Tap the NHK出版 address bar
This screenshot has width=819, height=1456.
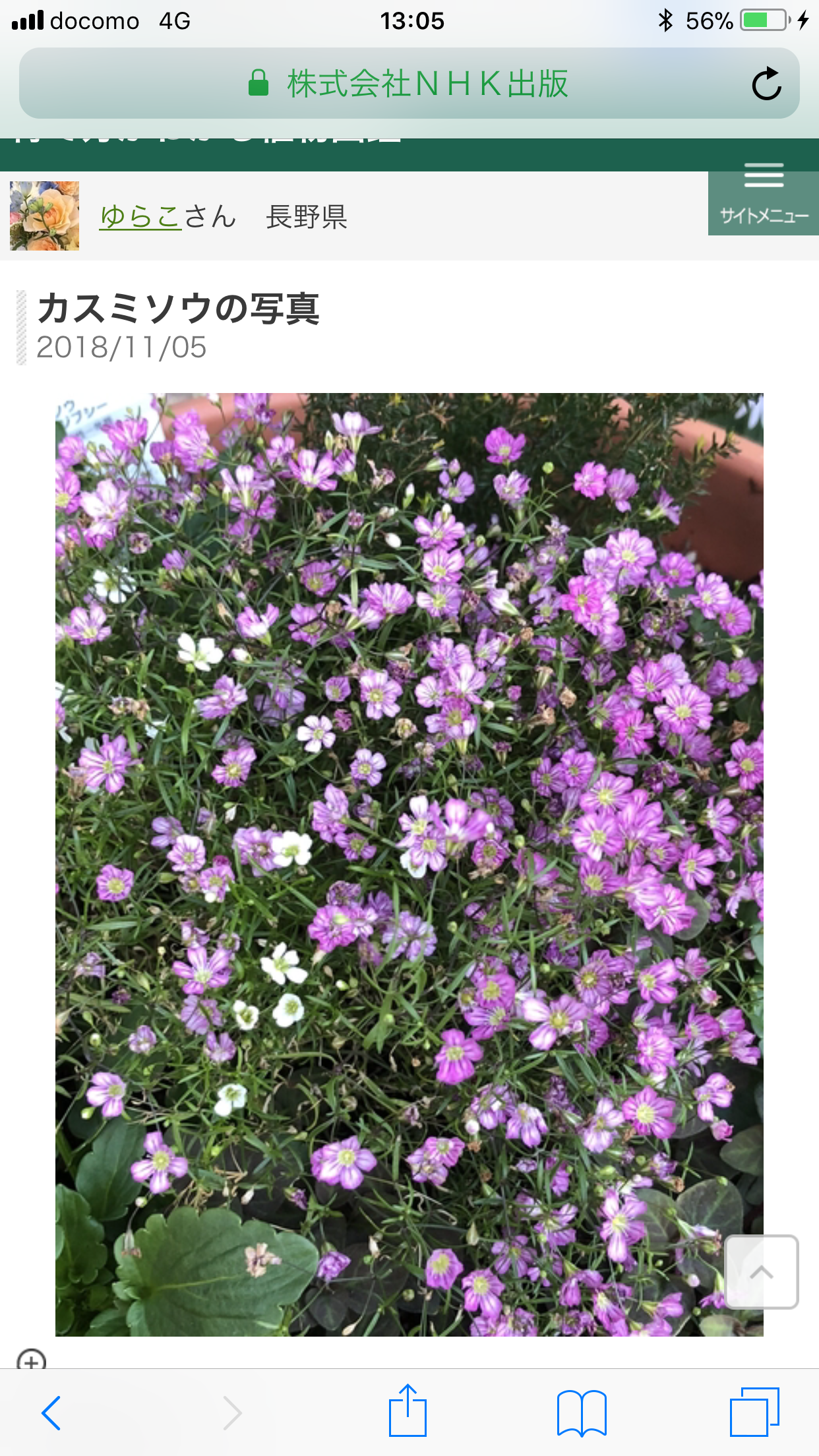click(409, 83)
